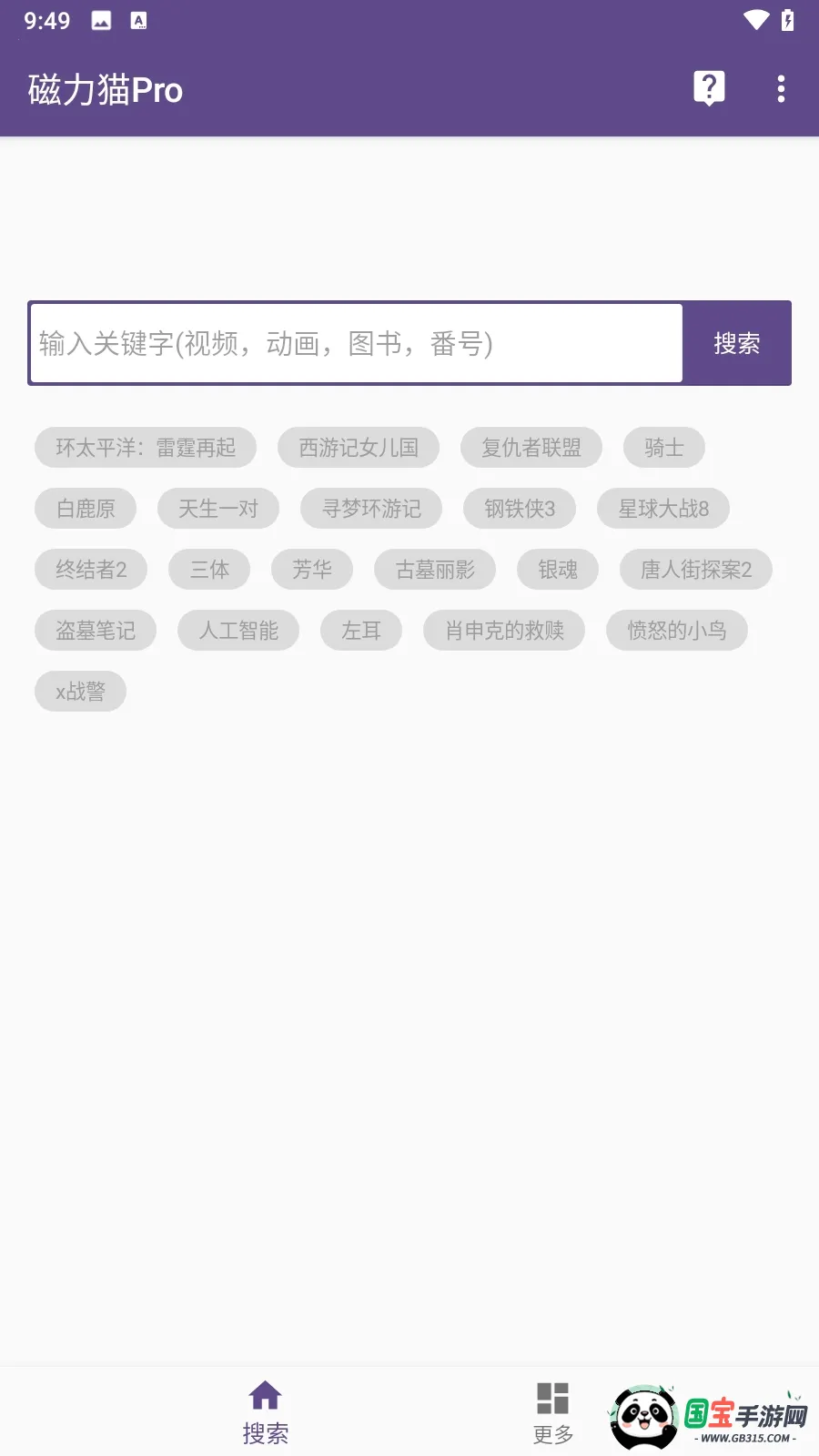Tap the 肖申克的救赎 keyword
Screen dimensions: 819x1456
(504, 630)
